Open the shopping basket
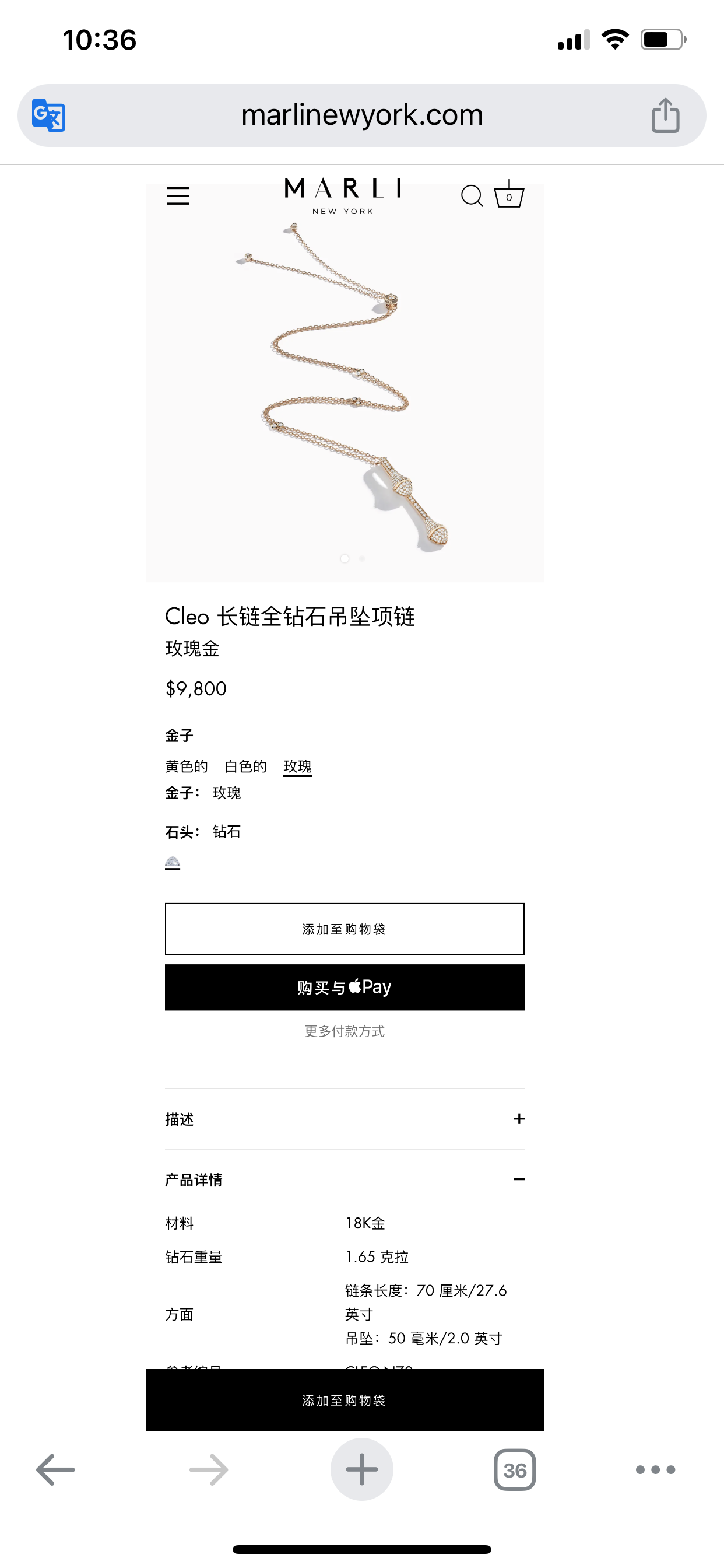724x1568 pixels. pyautogui.click(x=509, y=195)
